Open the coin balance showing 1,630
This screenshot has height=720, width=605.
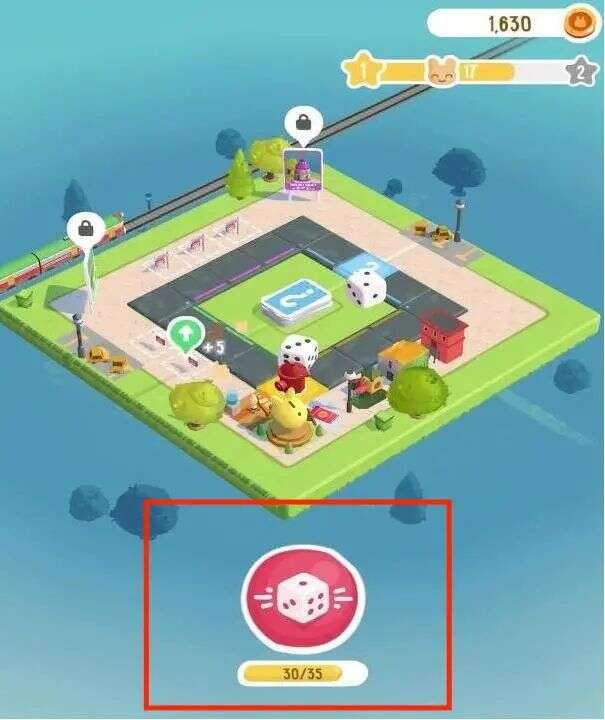coord(511,24)
